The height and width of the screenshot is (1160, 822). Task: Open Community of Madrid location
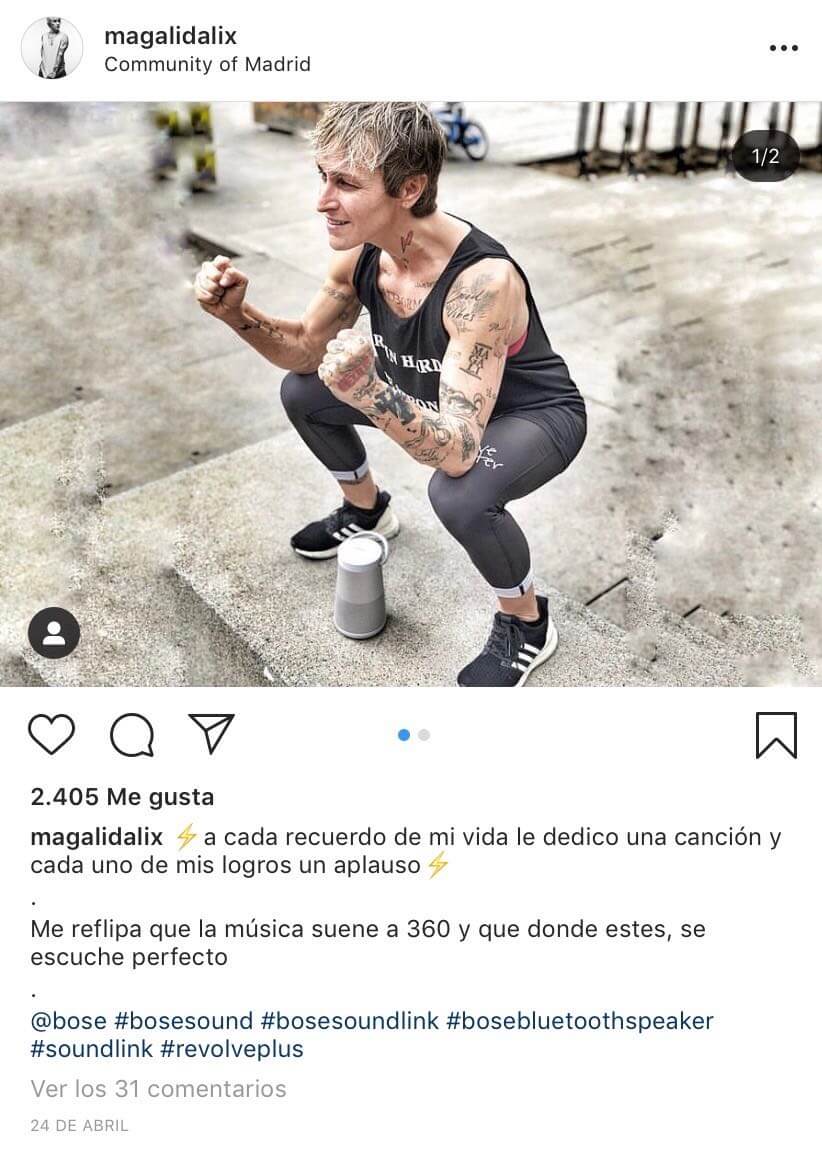pos(207,64)
